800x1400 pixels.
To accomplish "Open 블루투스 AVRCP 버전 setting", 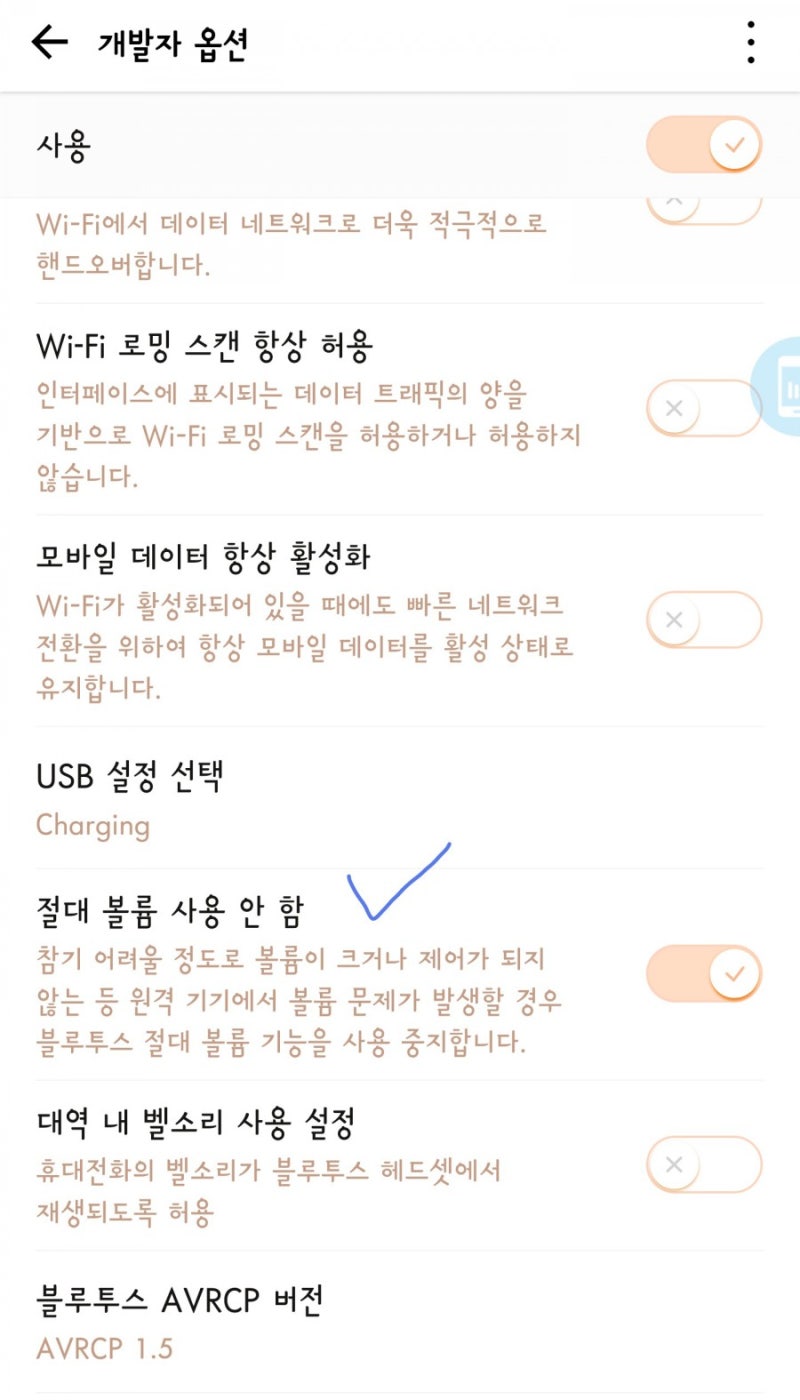I will 400,1322.
